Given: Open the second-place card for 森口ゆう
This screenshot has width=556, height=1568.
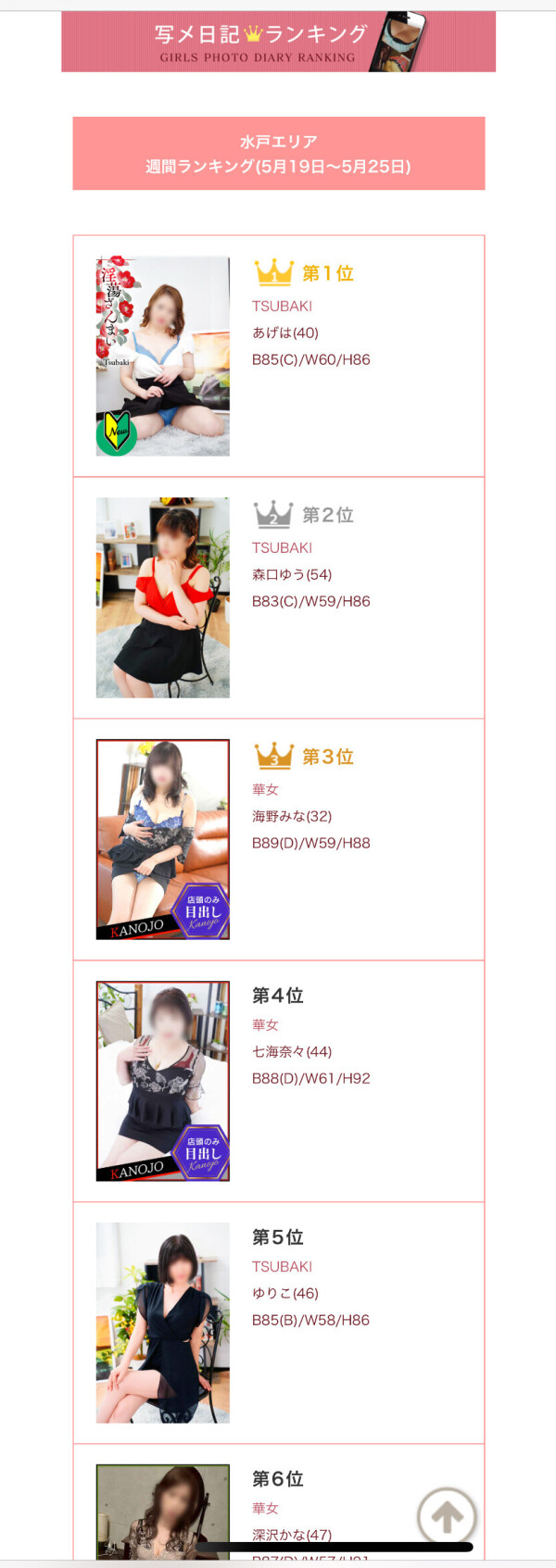Looking at the screenshot, I should [x=278, y=598].
